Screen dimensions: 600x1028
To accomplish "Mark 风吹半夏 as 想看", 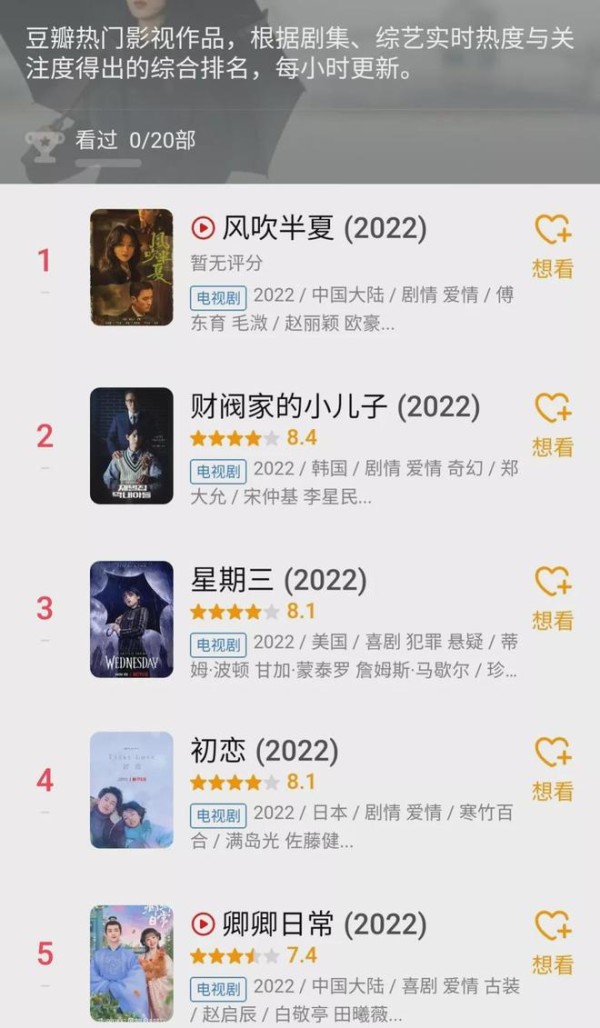I will [552, 244].
